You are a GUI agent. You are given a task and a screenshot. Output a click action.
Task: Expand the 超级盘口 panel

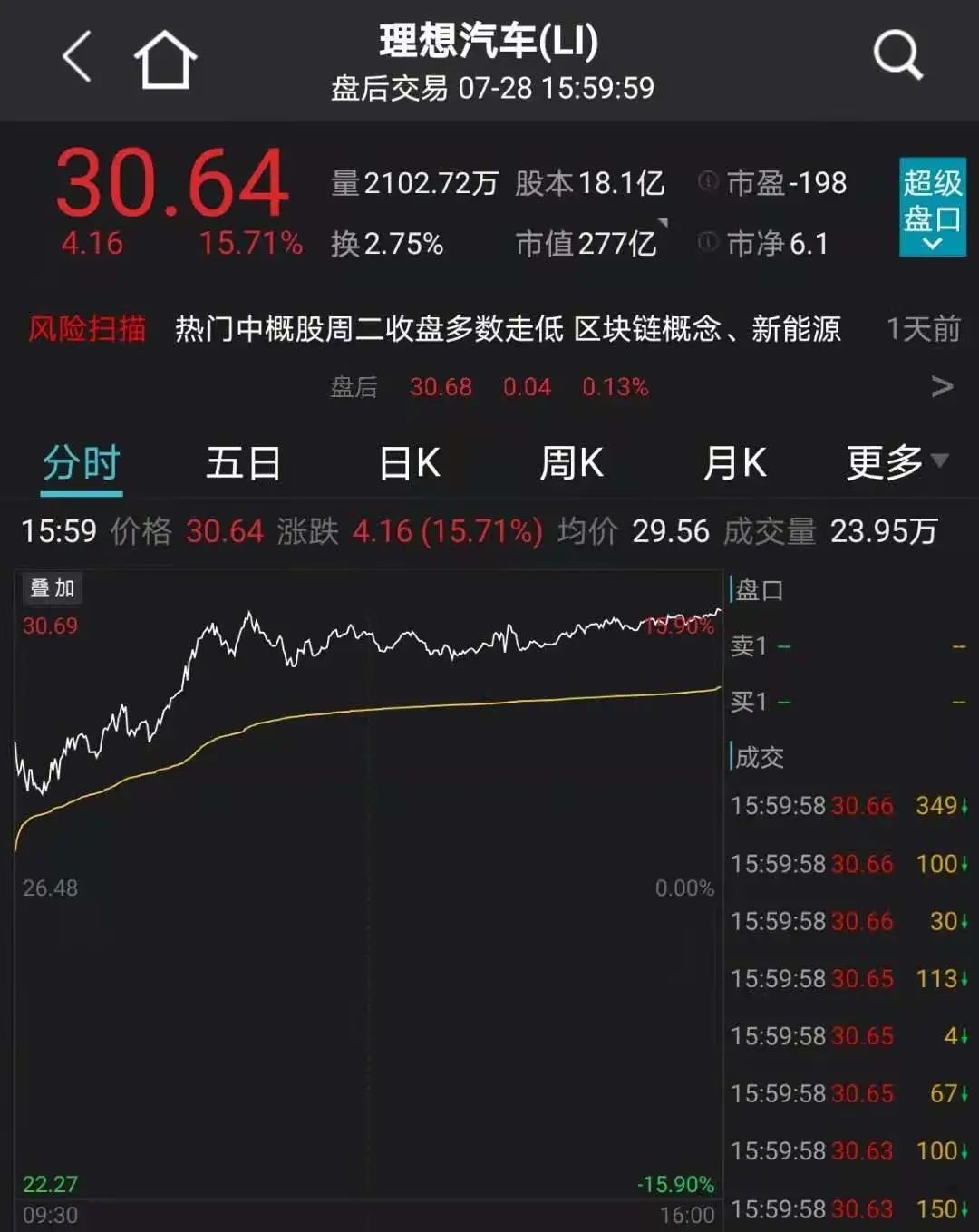tap(932, 207)
